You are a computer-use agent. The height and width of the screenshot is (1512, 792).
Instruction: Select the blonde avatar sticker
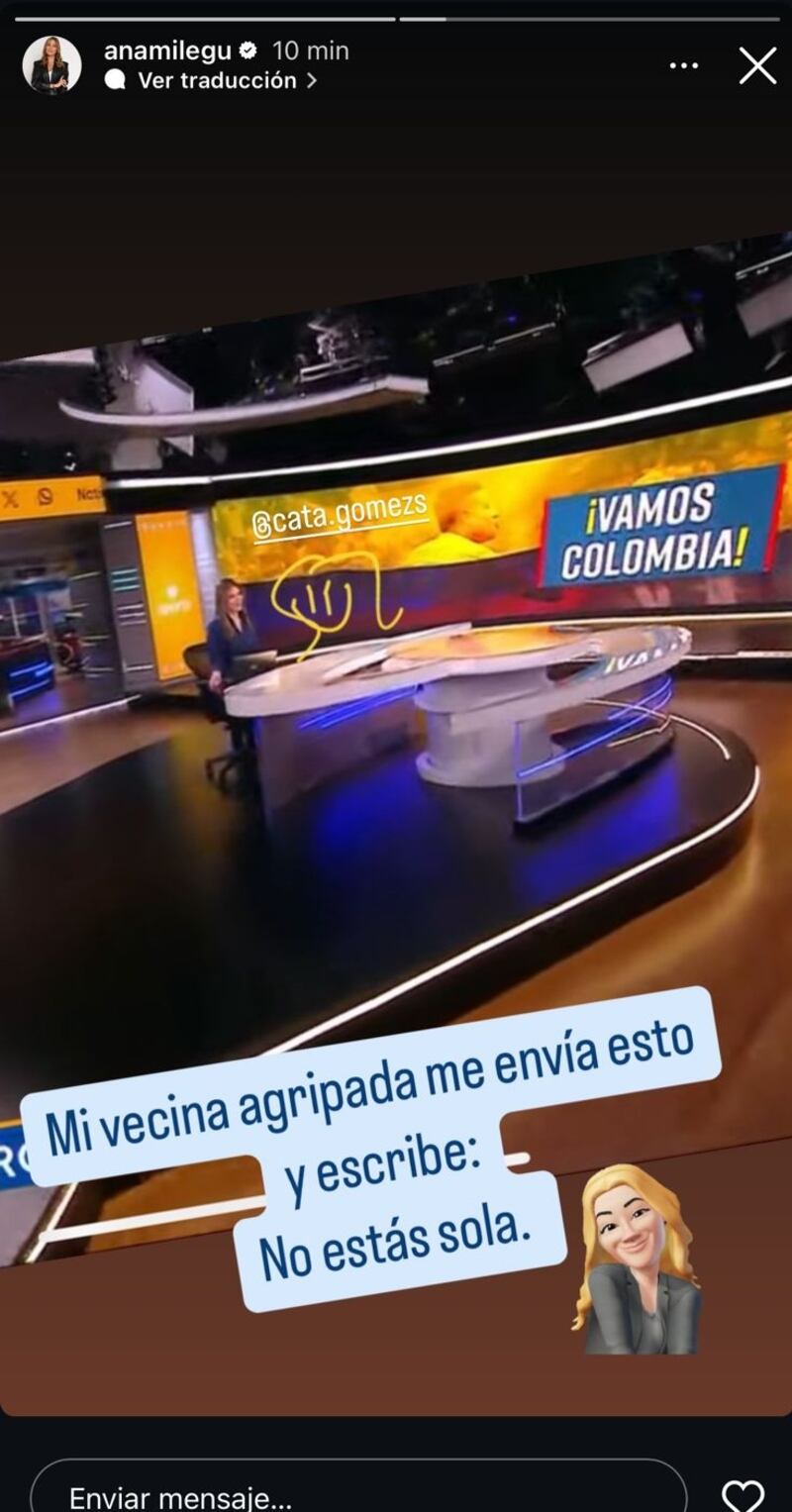click(635, 1257)
